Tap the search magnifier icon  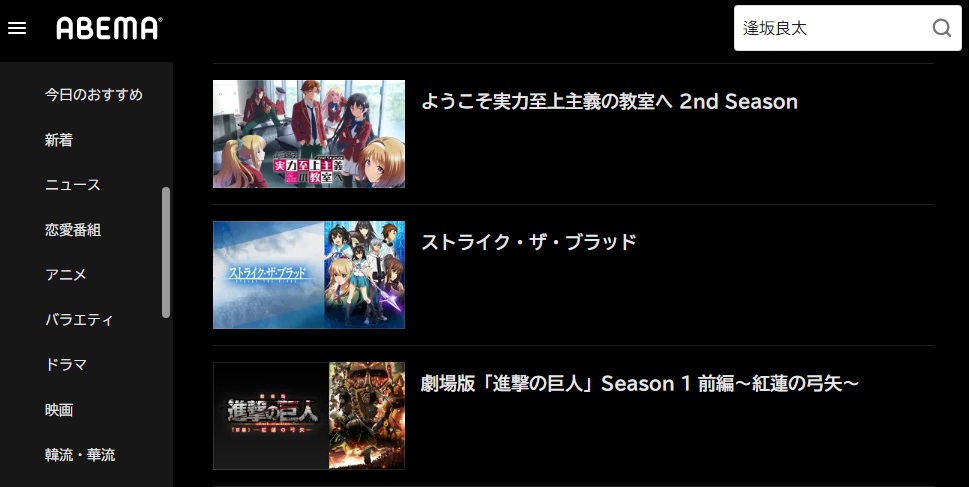tap(941, 28)
